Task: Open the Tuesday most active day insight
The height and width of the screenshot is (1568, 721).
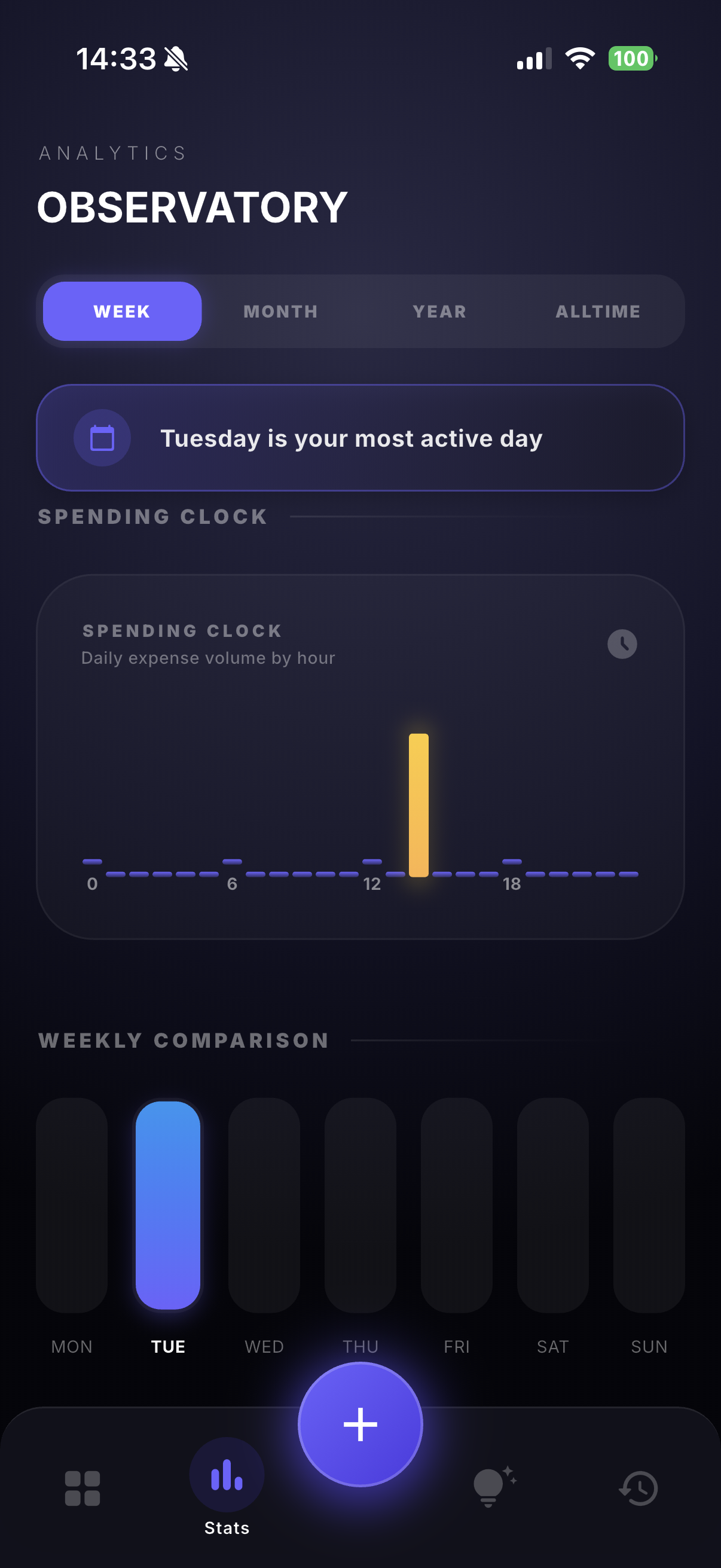Action: [x=360, y=438]
